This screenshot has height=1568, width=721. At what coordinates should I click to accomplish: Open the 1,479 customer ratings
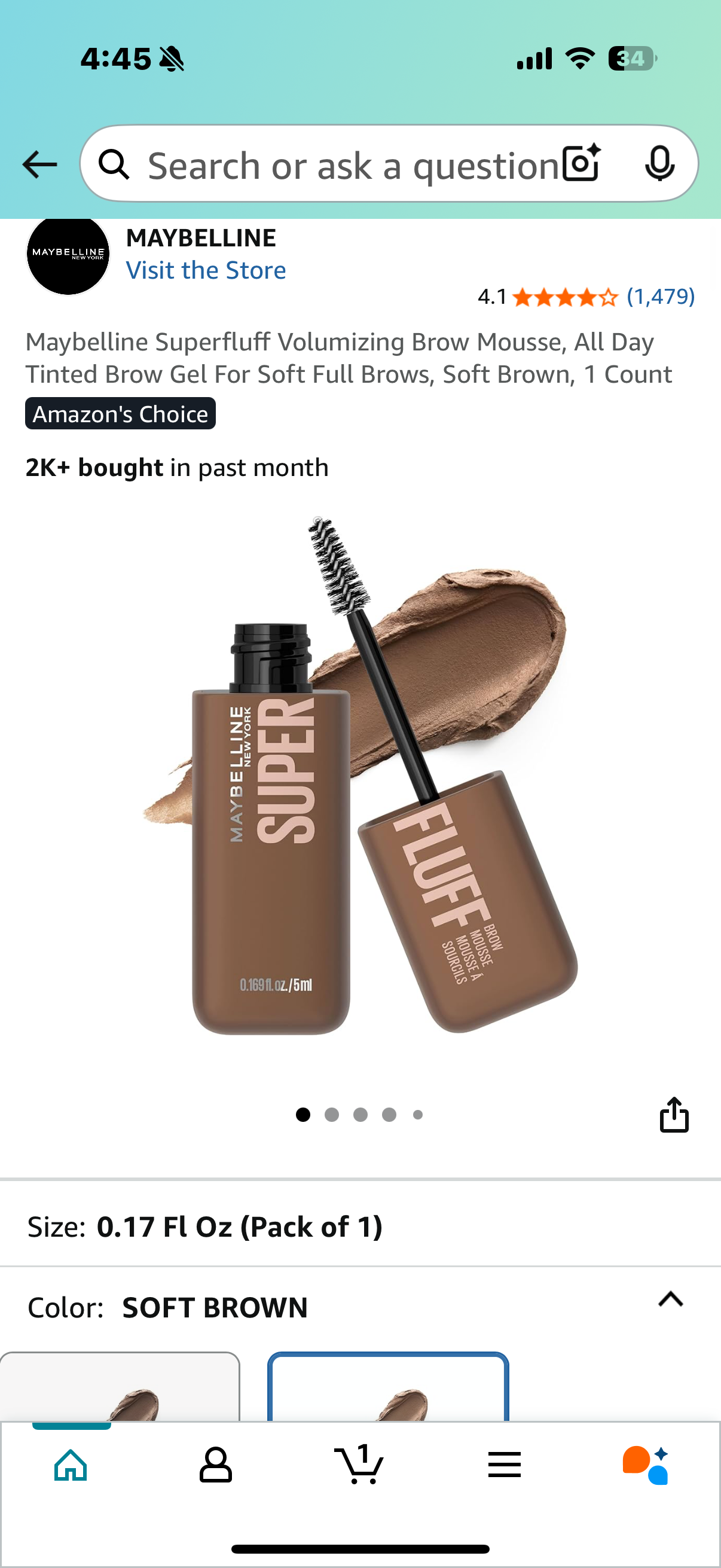660,297
